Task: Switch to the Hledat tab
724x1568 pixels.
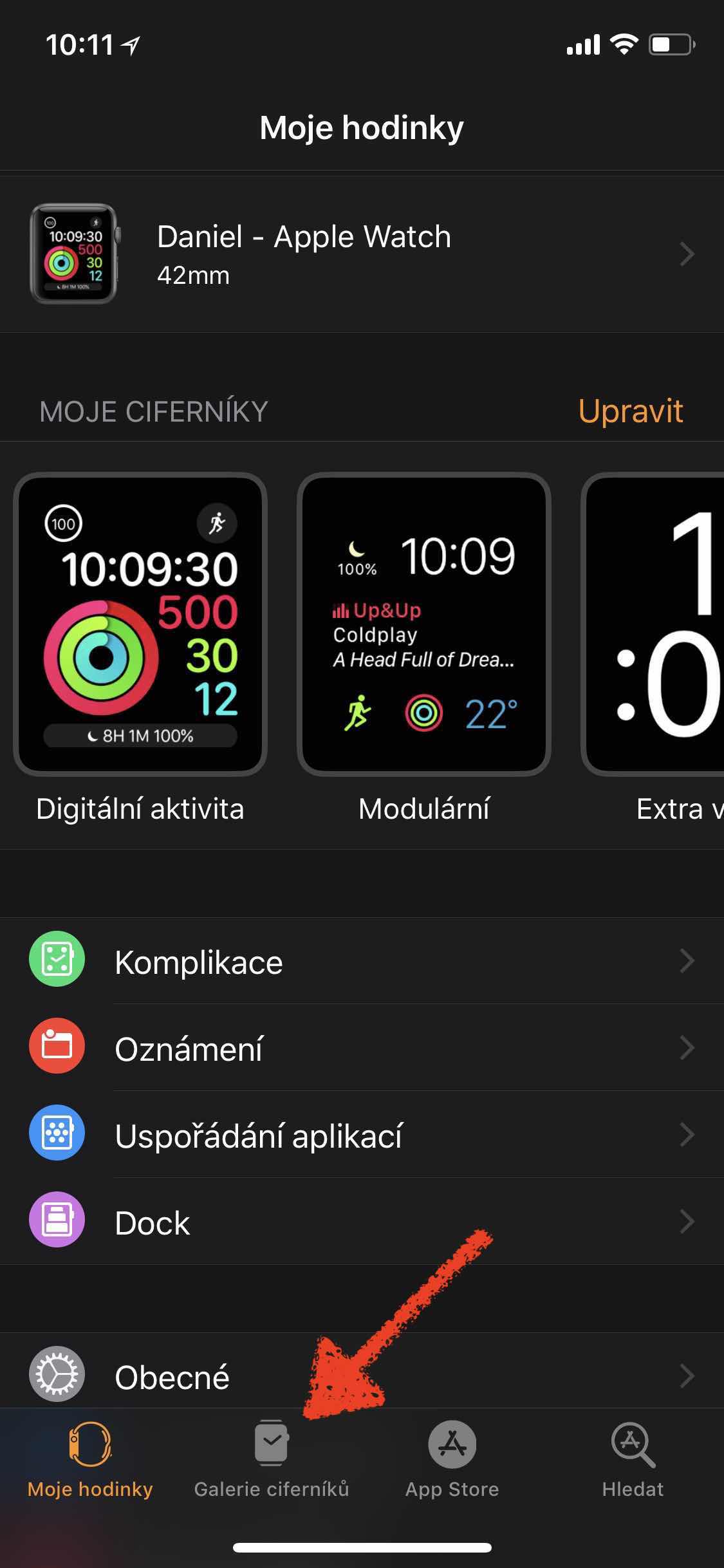Action: [633, 1460]
